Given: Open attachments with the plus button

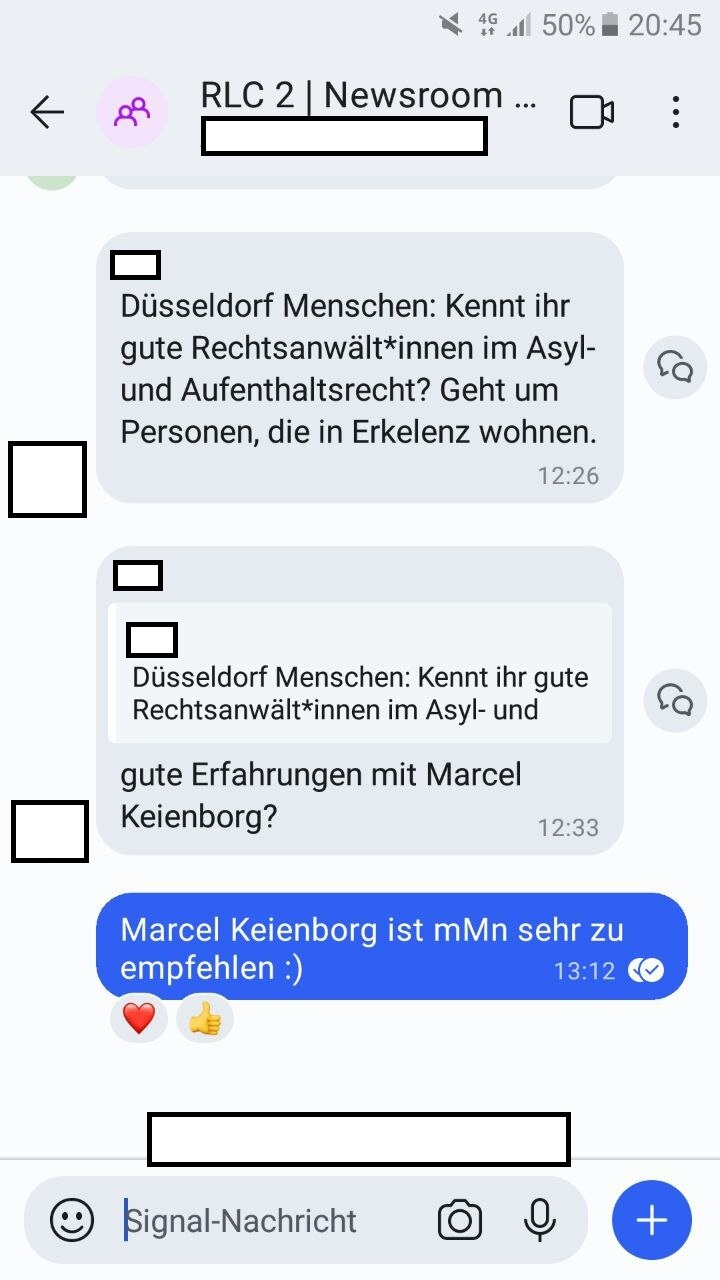Looking at the screenshot, I should click(x=651, y=1220).
